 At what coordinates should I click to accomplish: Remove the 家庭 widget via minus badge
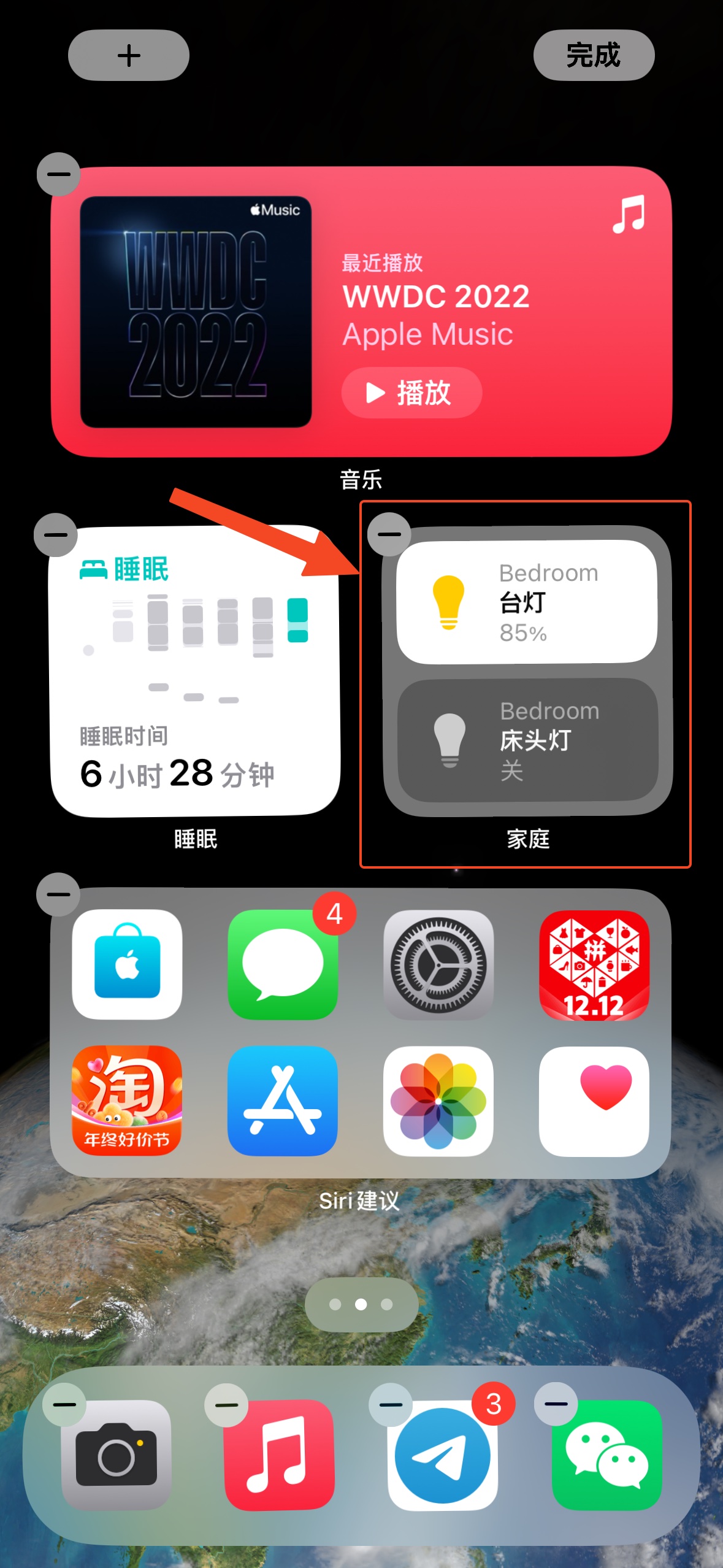pos(389,534)
